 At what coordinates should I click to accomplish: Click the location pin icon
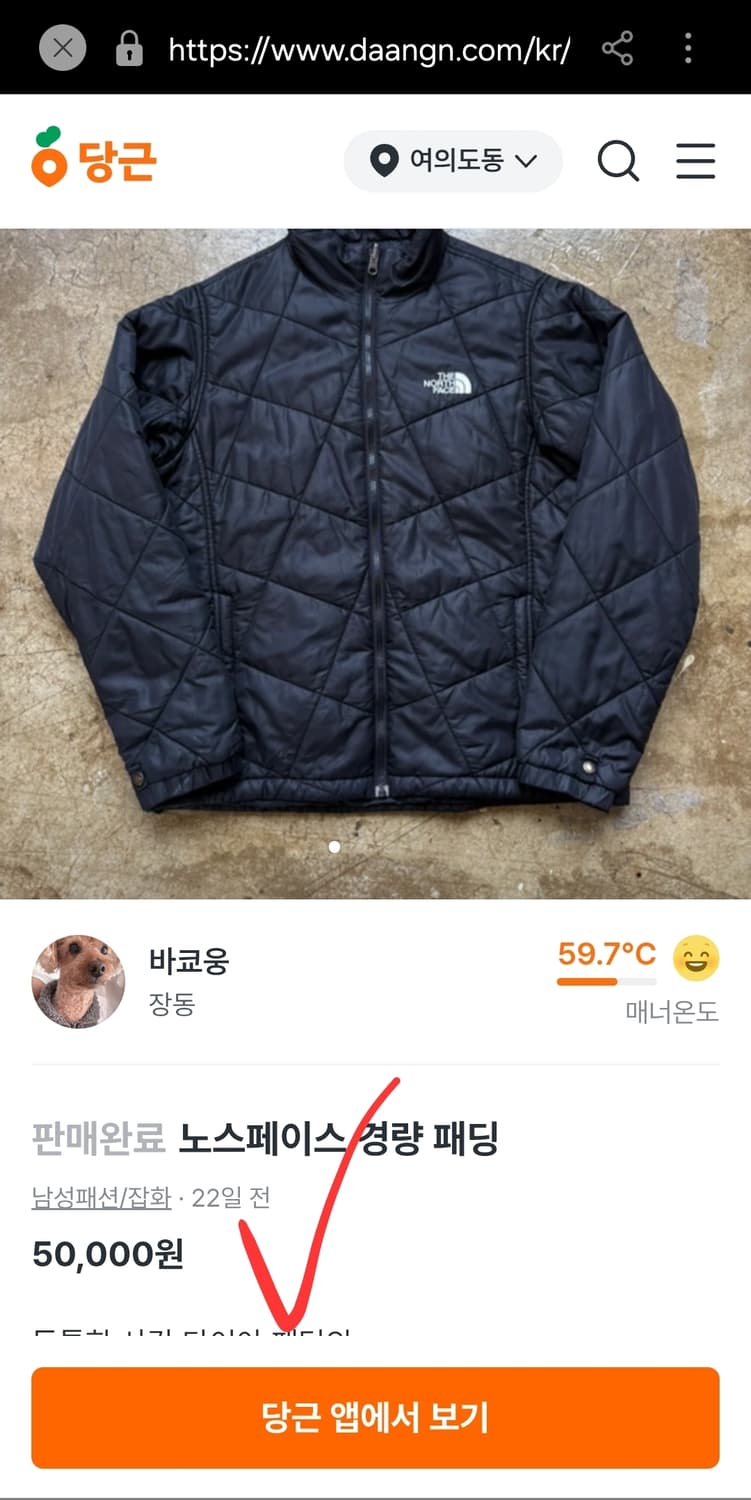click(x=385, y=160)
